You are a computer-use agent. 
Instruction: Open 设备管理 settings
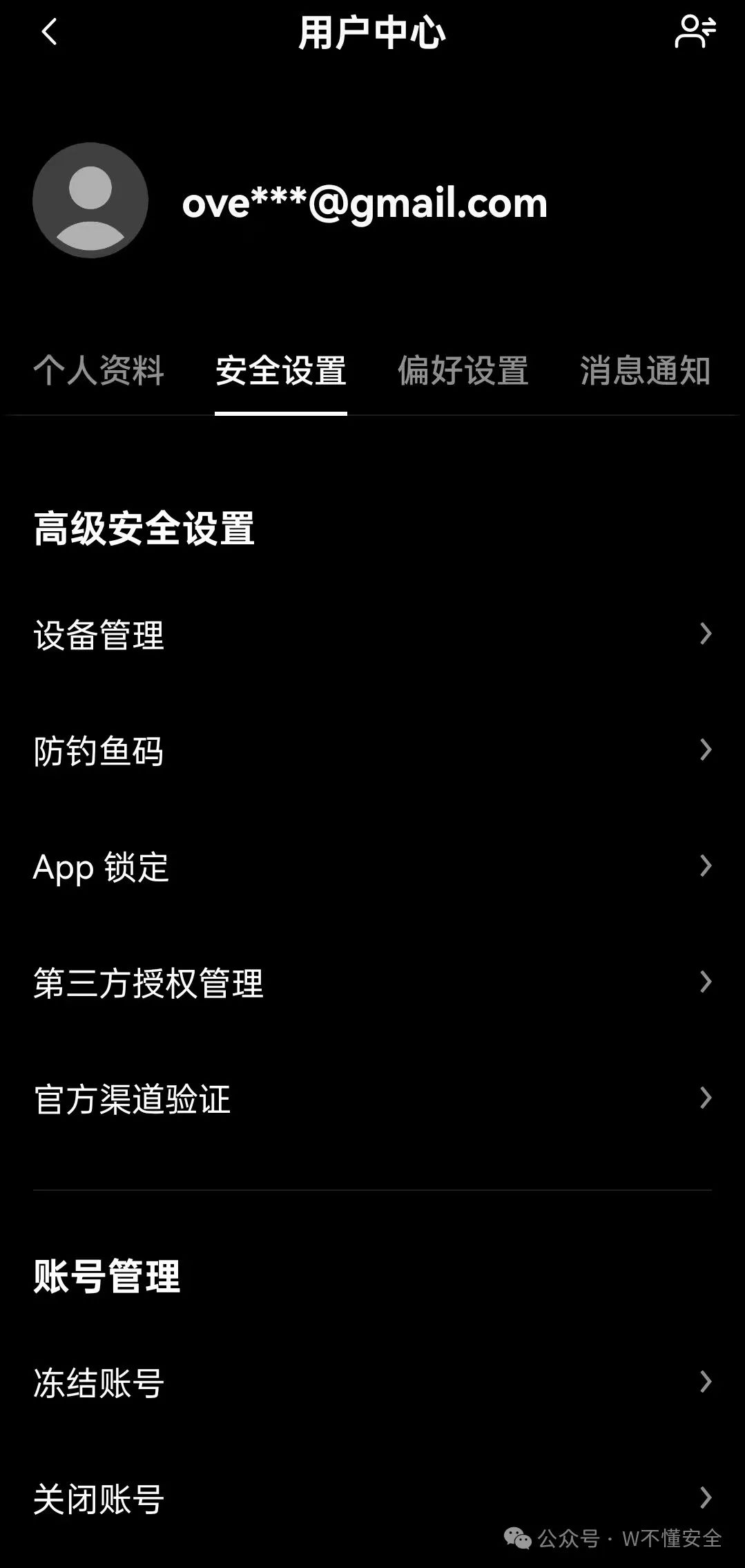tap(372, 634)
